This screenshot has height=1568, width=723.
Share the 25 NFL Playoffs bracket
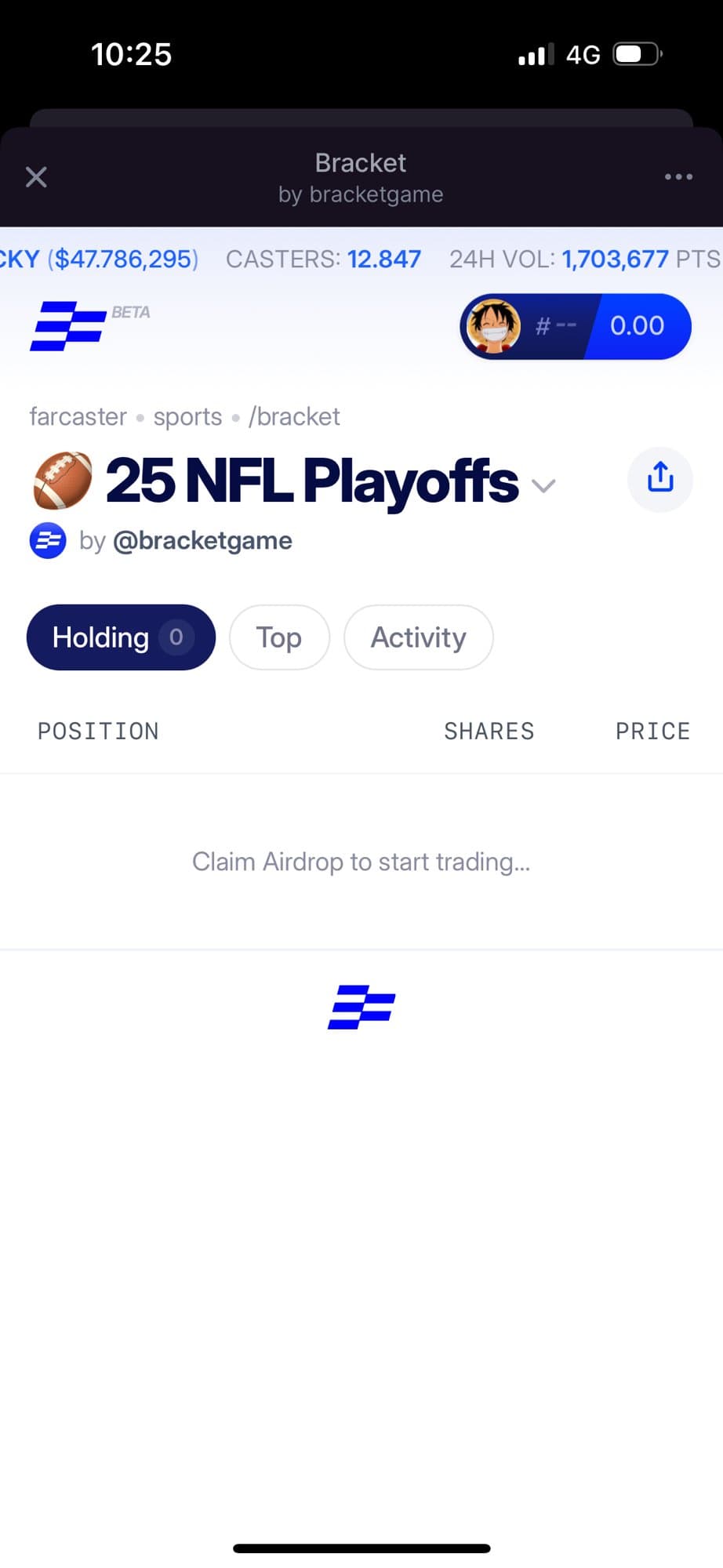click(x=659, y=480)
